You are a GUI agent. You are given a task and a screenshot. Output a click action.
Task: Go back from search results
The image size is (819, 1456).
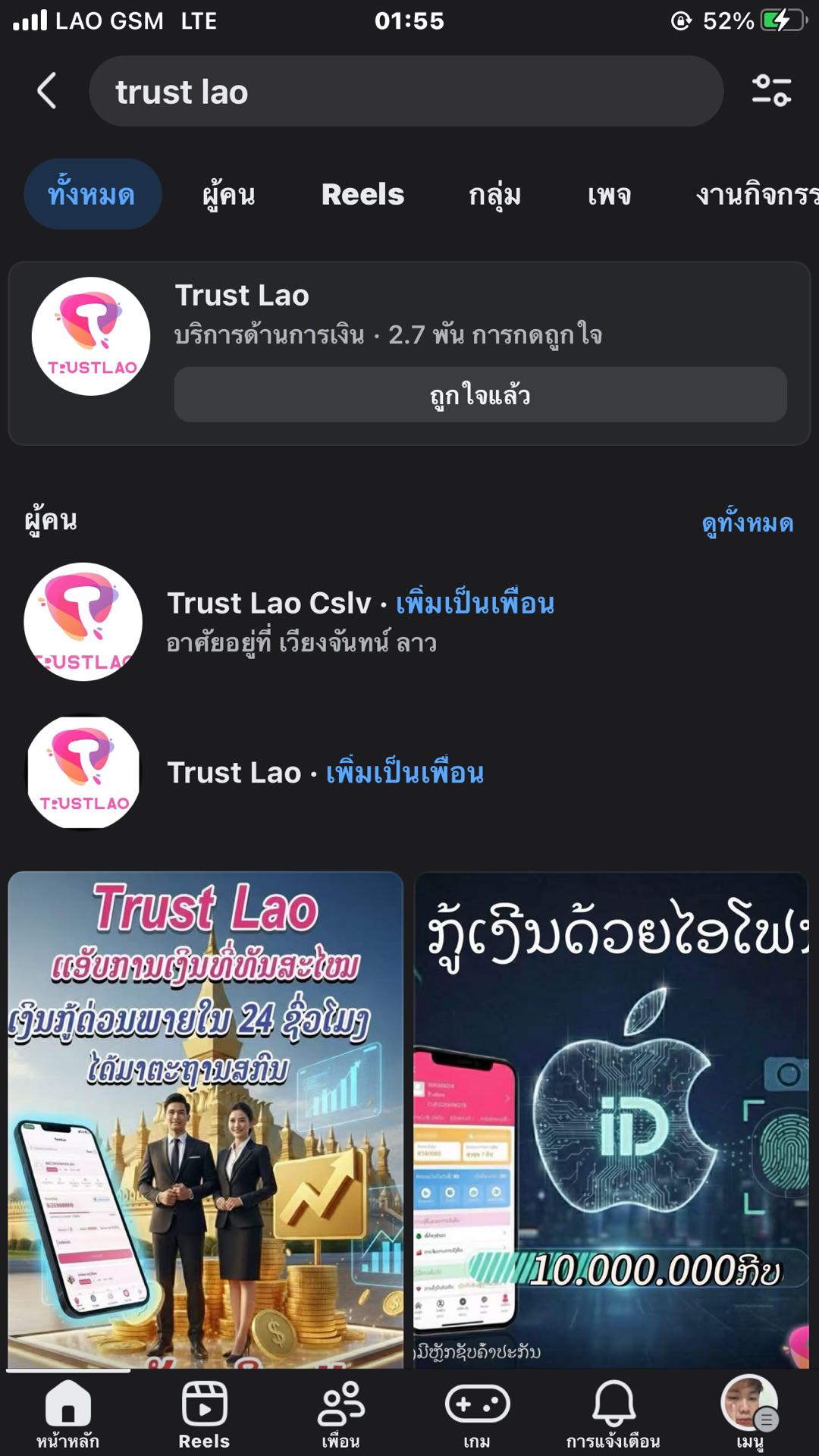[47, 91]
